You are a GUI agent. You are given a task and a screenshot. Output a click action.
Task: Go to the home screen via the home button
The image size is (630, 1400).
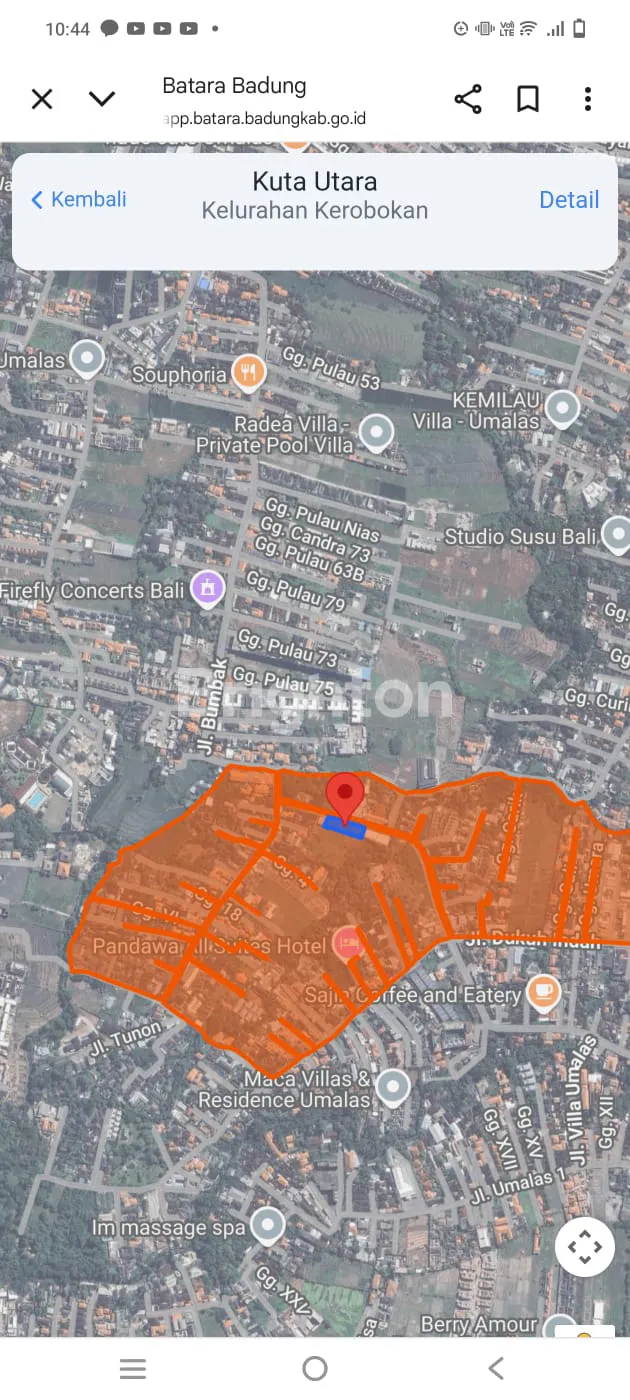click(315, 1368)
